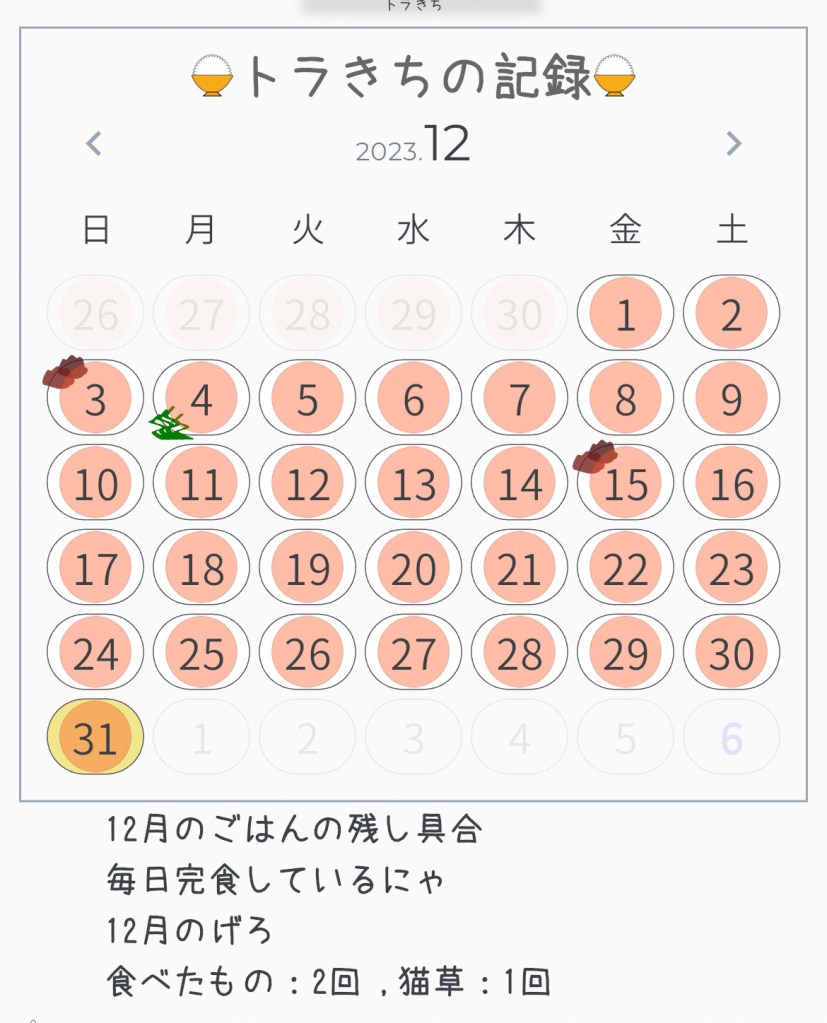The width and height of the screenshot is (827, 1023).
Task: Choose day 2 in the first Saturday column
Action: 732,314
